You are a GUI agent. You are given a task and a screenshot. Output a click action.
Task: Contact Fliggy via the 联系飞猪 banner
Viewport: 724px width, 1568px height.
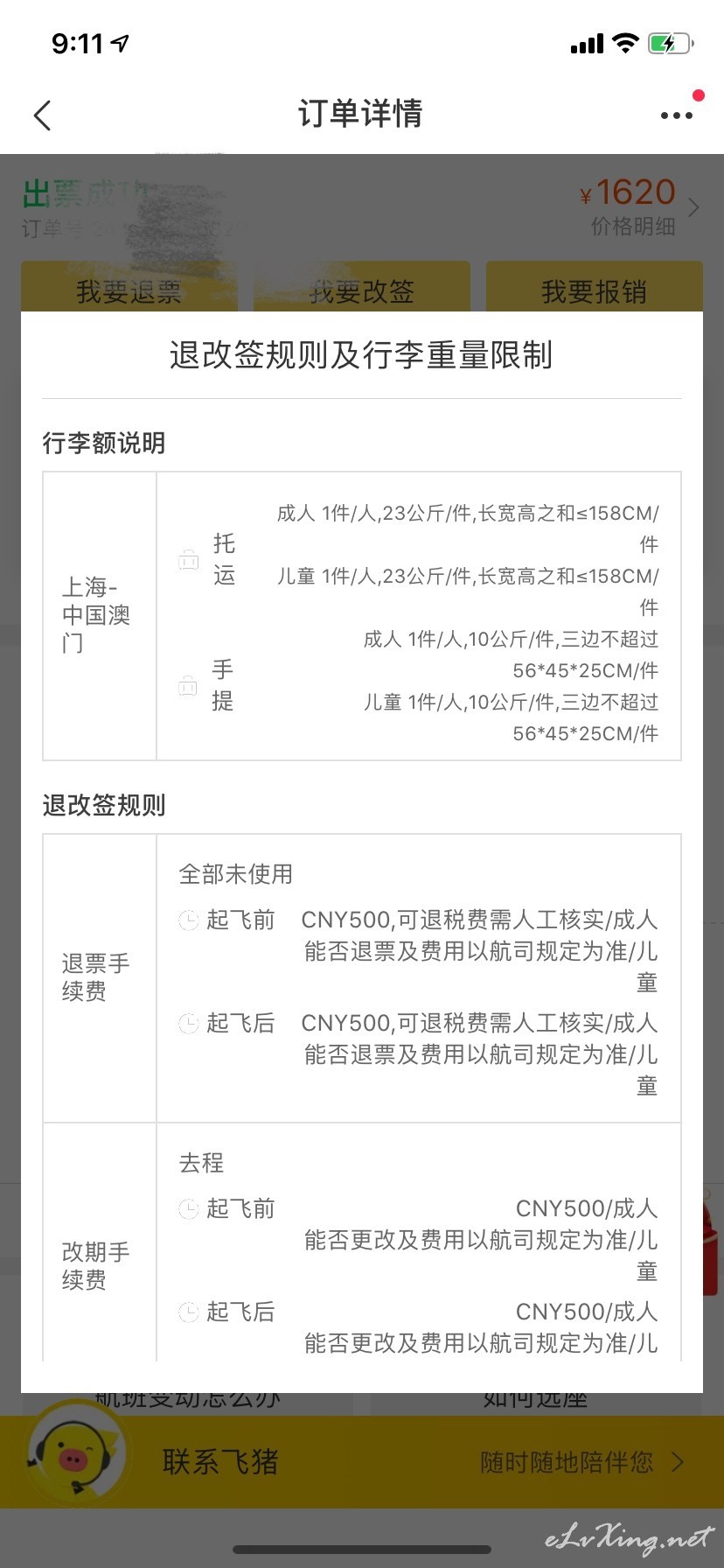[362, 1461]
